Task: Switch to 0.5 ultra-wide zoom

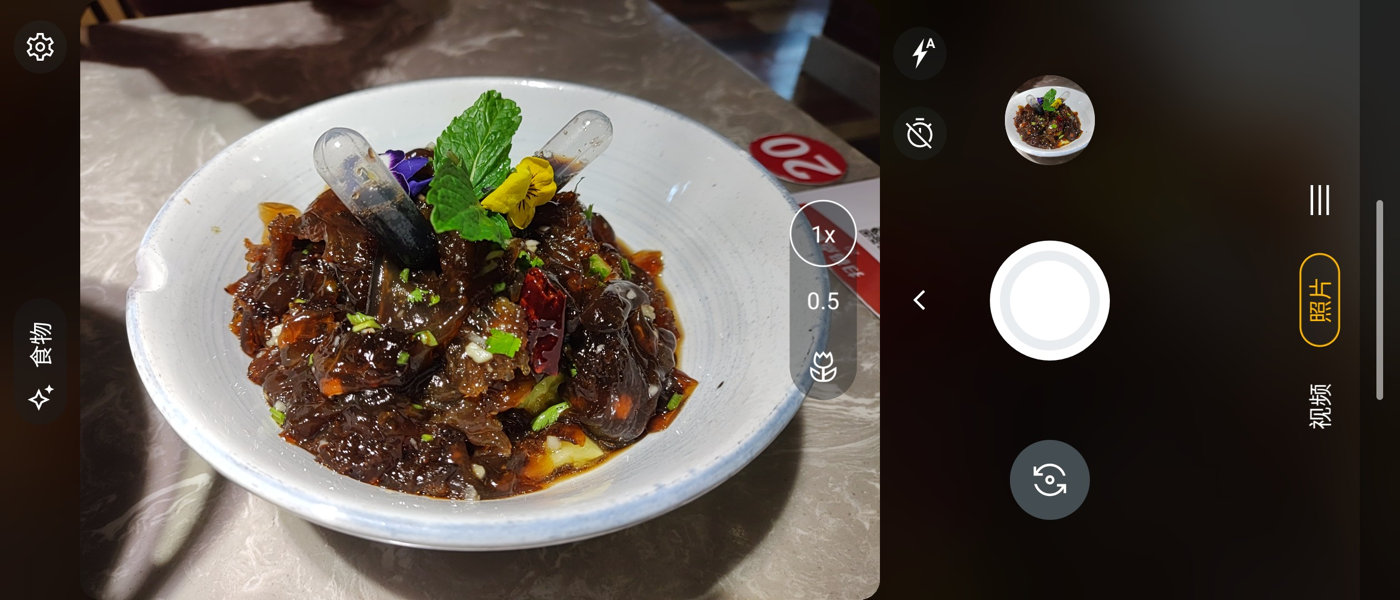Action: pos(823,301)
